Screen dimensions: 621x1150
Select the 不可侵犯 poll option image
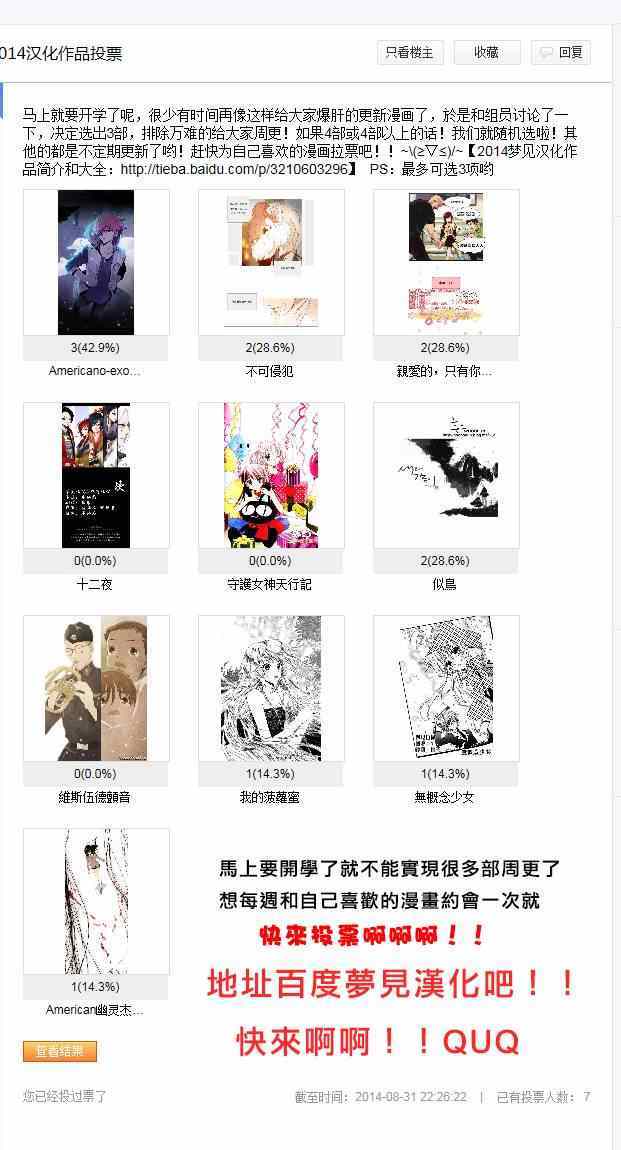point(271,263)
